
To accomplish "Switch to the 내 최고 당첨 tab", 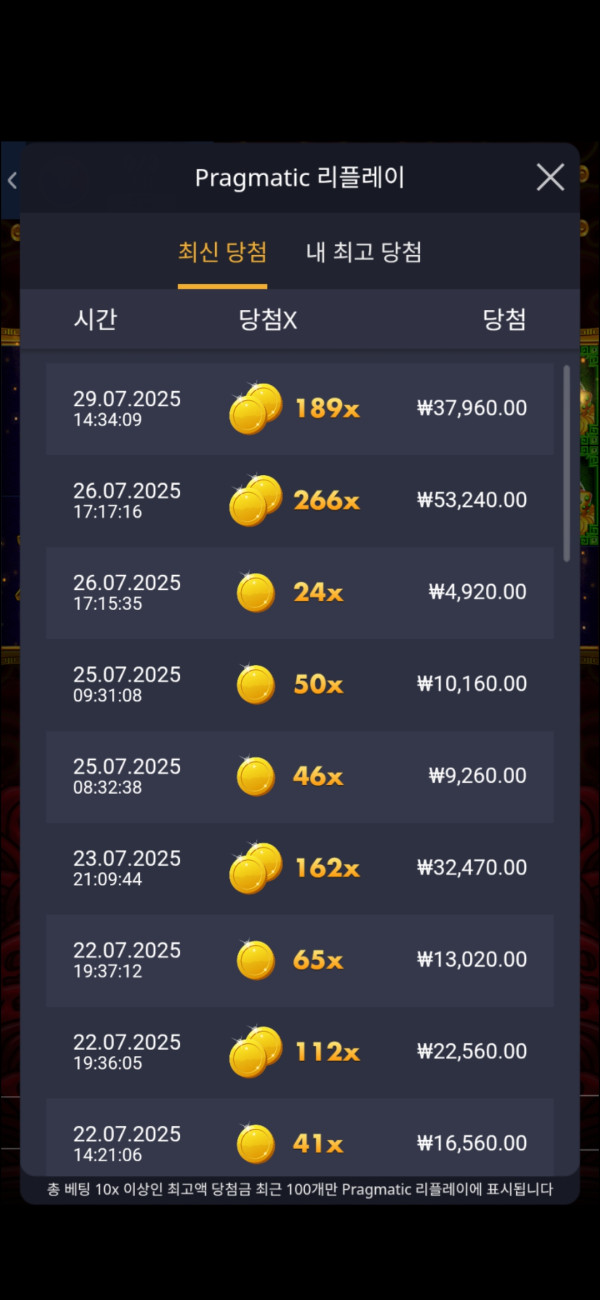I will [x=363, y=252].
